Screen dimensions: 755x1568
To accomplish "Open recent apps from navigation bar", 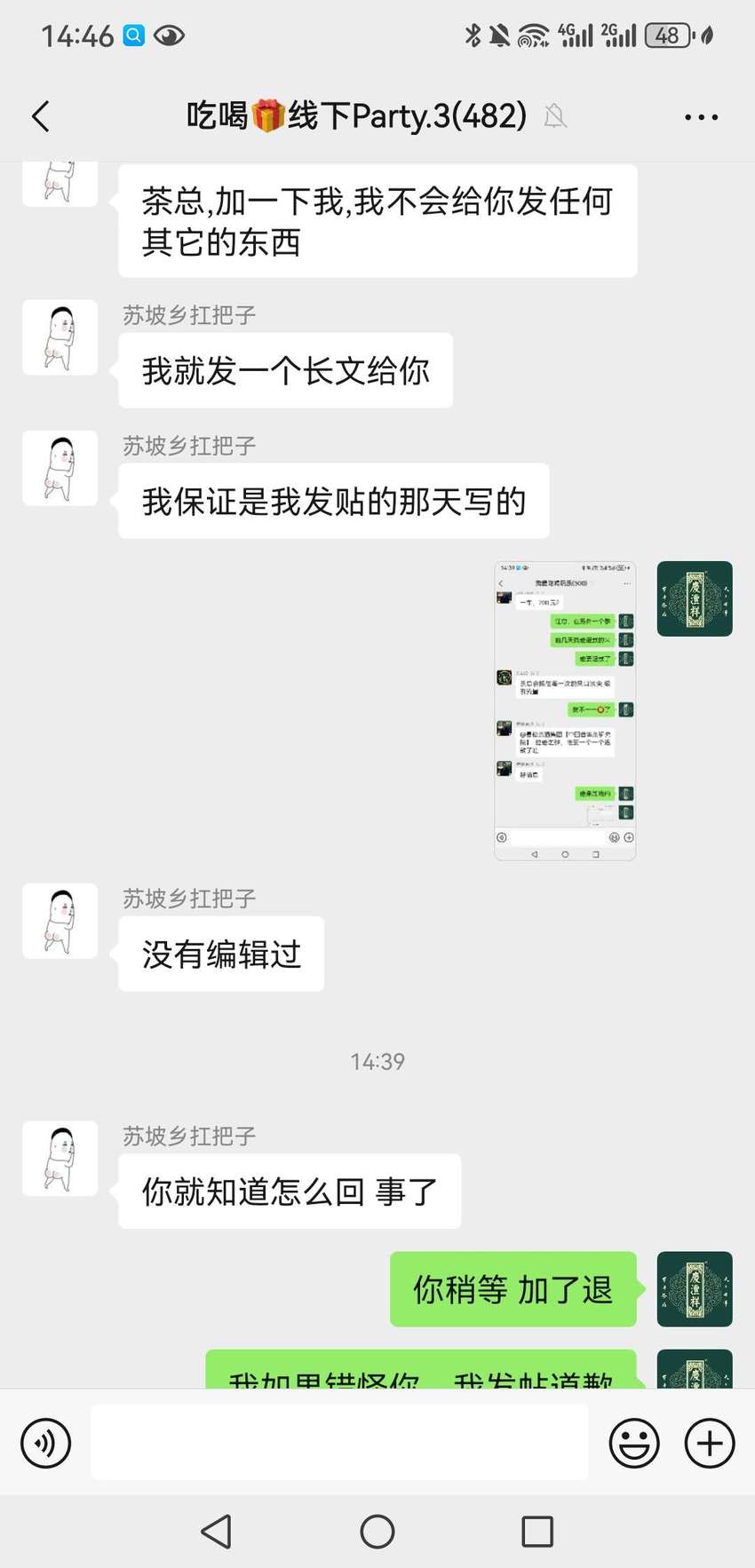I will (x=537, y=1532).
